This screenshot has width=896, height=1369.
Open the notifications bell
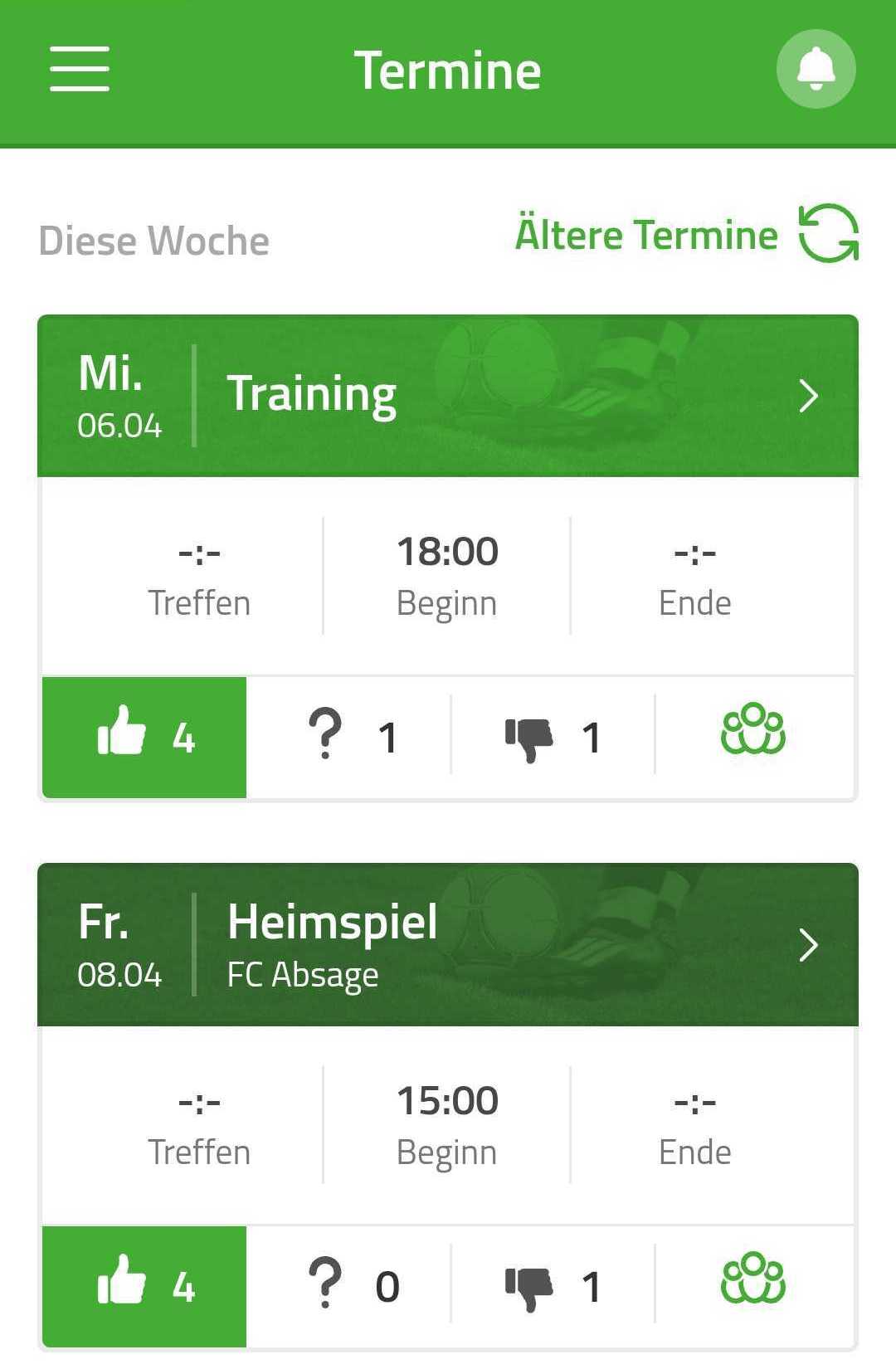point(816,69)
